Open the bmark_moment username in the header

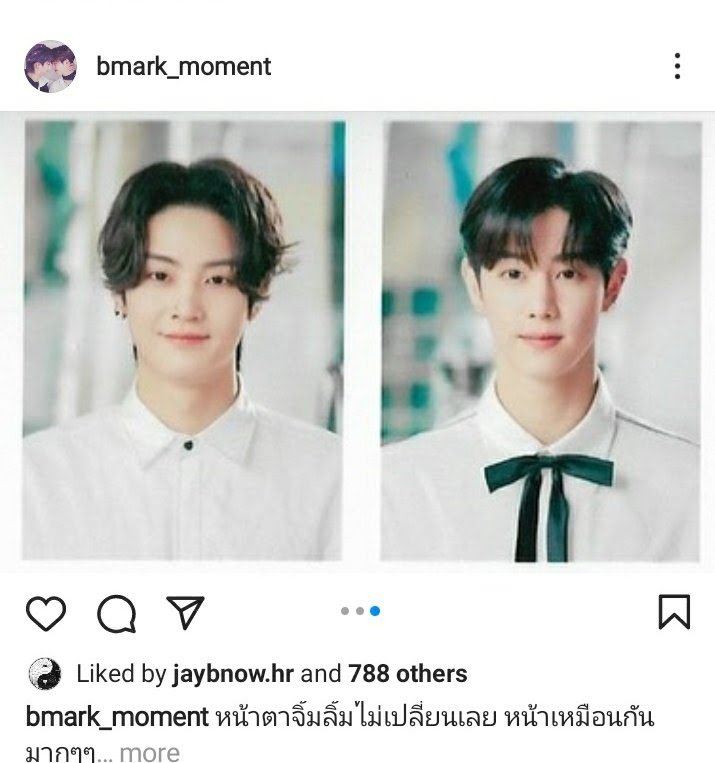184,67
